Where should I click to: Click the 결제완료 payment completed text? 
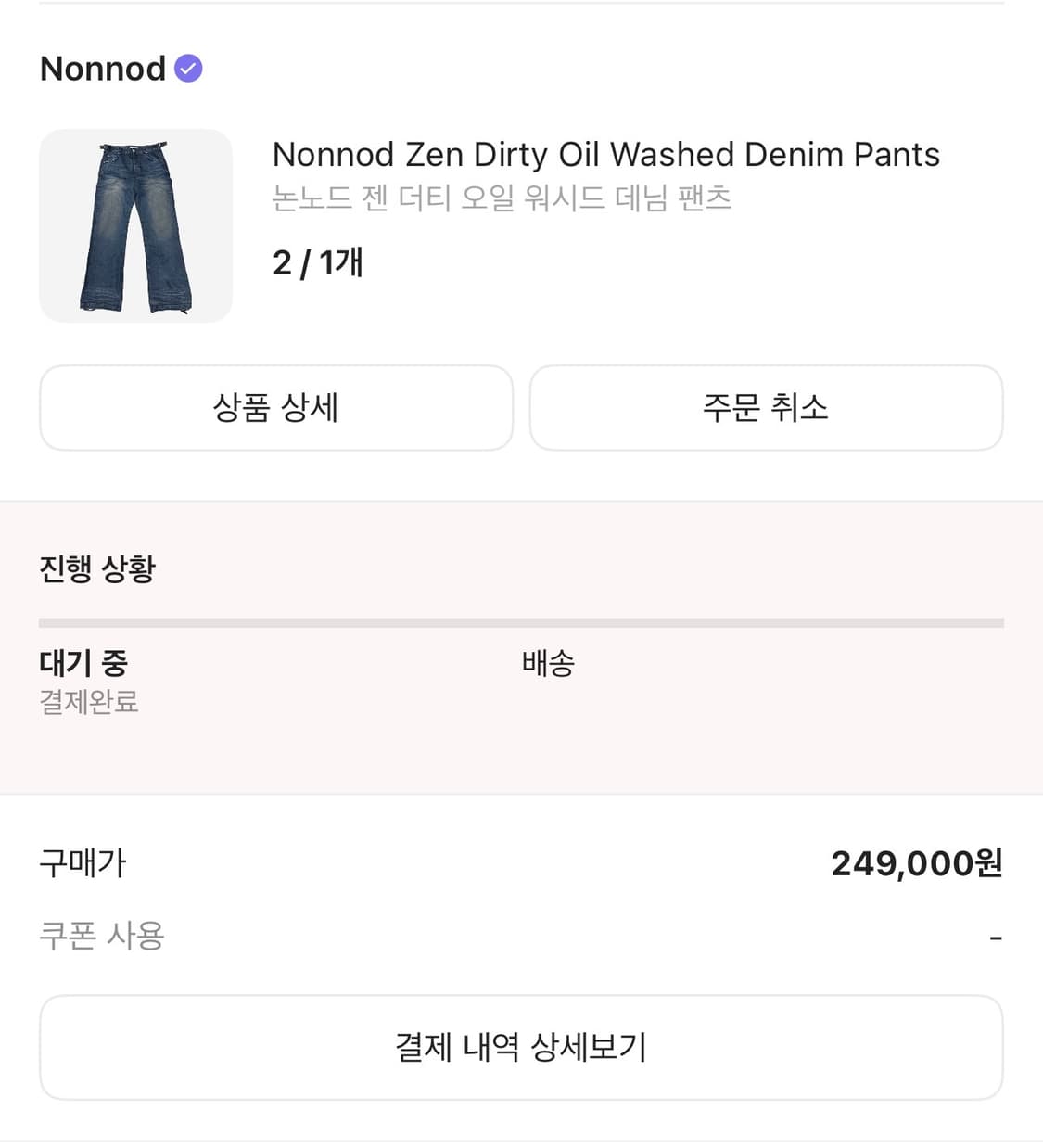tap(88, 703)
